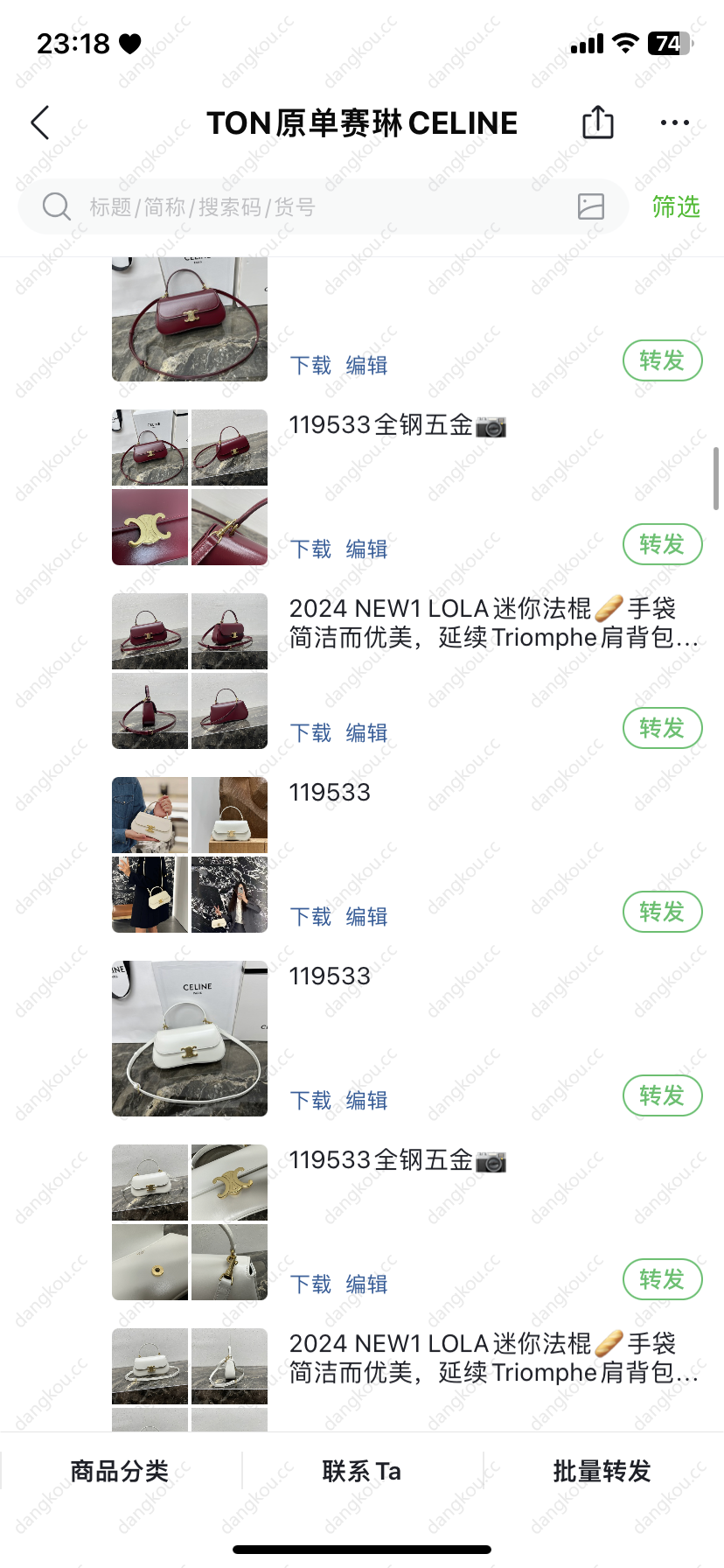Start 批量转发 batch forwarding
Screen dimensions: 724x1568
(x=602, y=1471)
